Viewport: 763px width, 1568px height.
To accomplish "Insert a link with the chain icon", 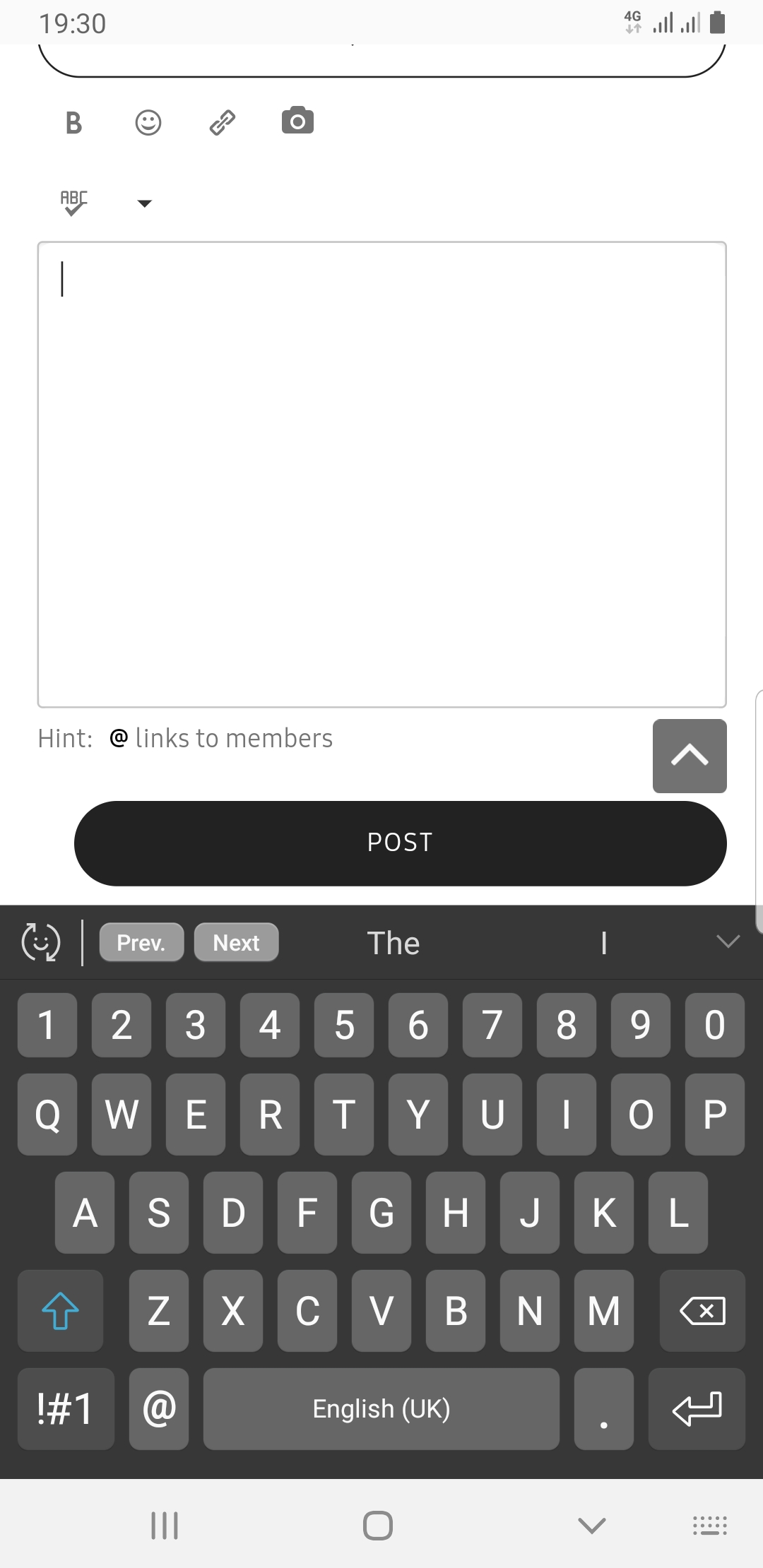I will pyautogui.click(x=223, y=123).
